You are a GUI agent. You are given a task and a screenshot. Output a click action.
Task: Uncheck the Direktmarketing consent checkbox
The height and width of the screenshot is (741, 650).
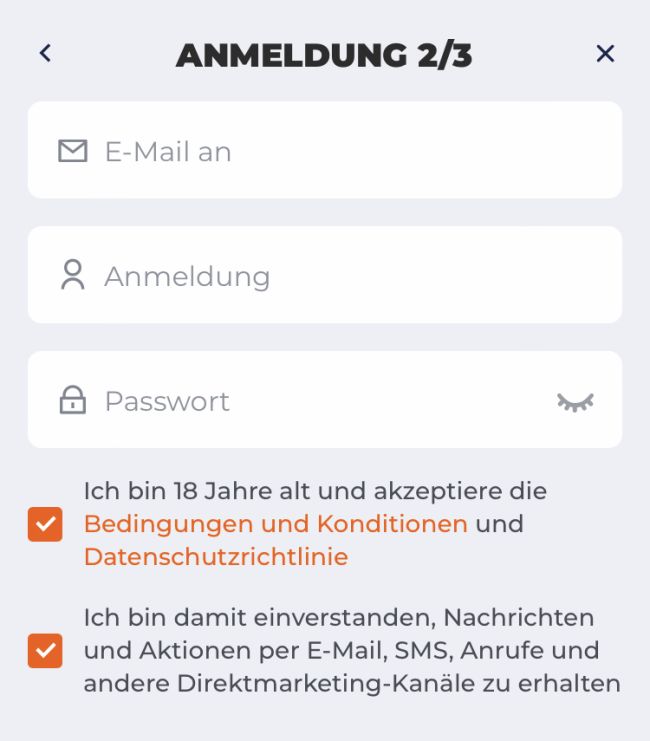pos(45,651)
